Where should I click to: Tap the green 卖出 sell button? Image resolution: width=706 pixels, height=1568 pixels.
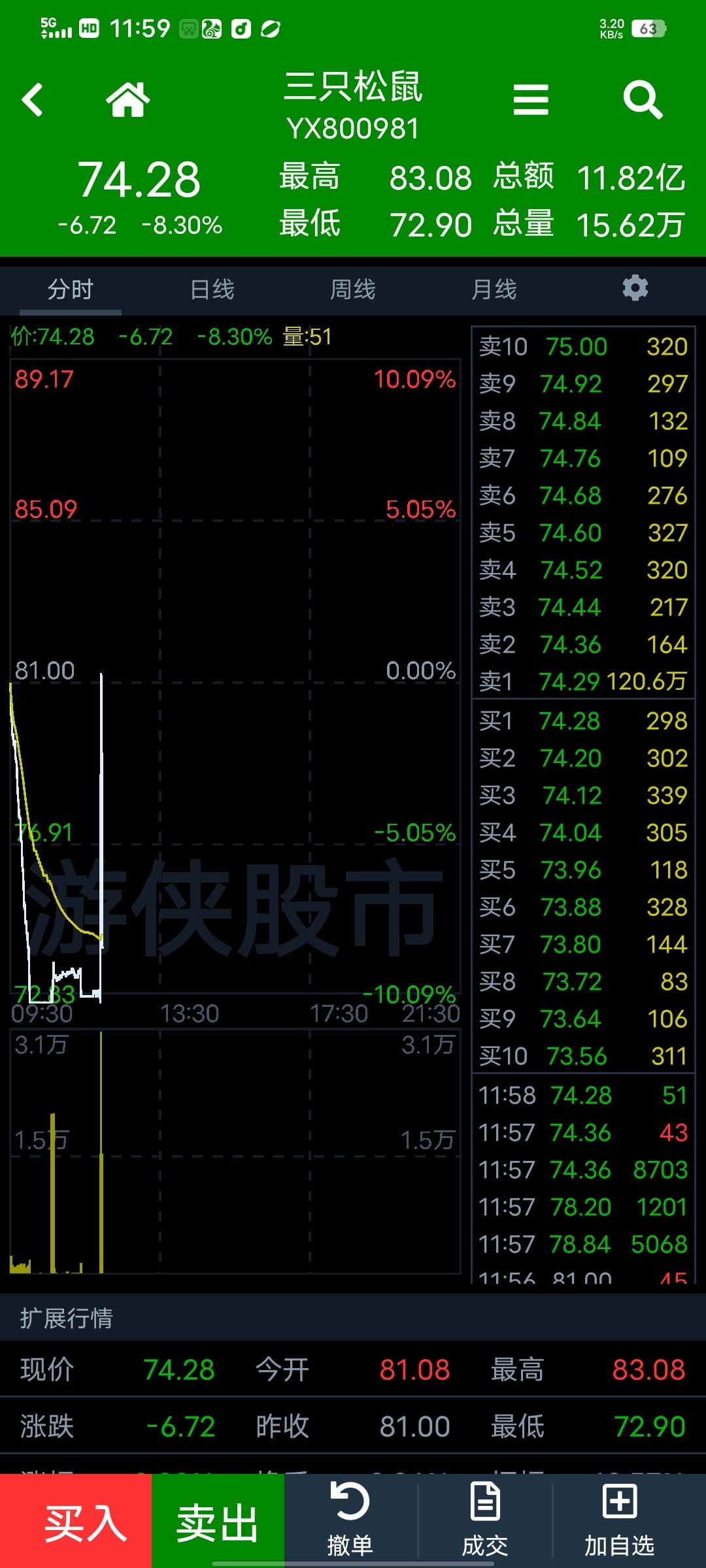point(218,1521)
